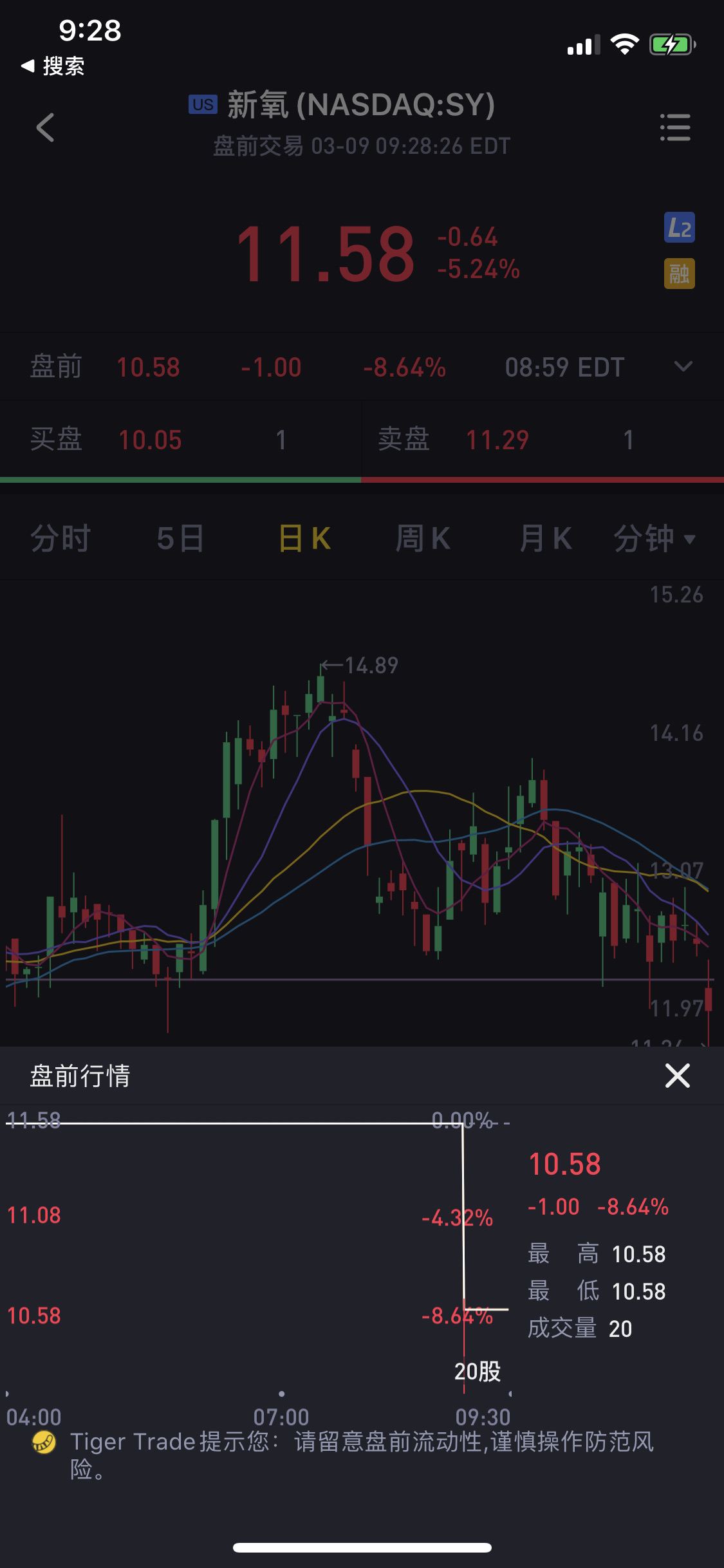Switch to the 月K chart tab

(546, 538)
